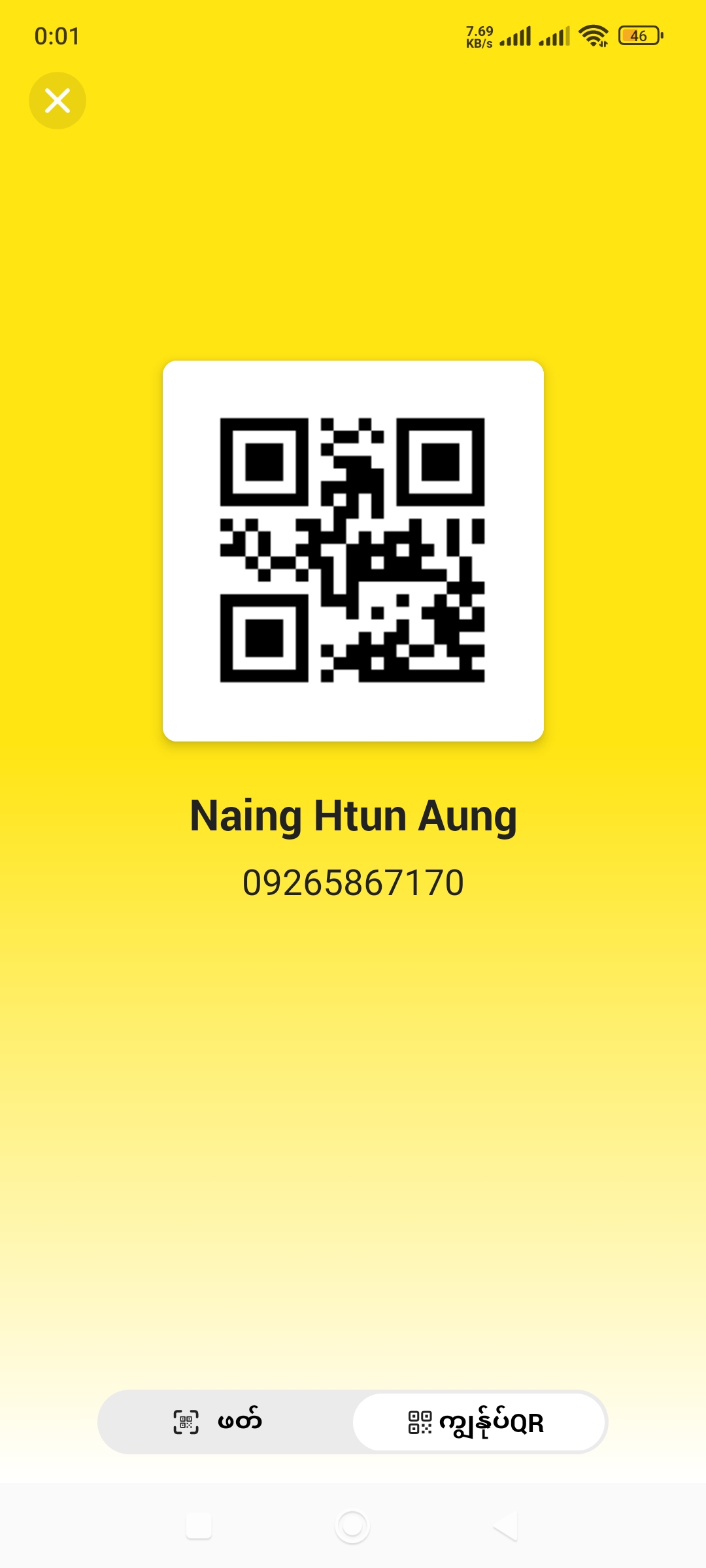Tap the system home button
Screen dimensions: 706x1568
pos(352,1526)
